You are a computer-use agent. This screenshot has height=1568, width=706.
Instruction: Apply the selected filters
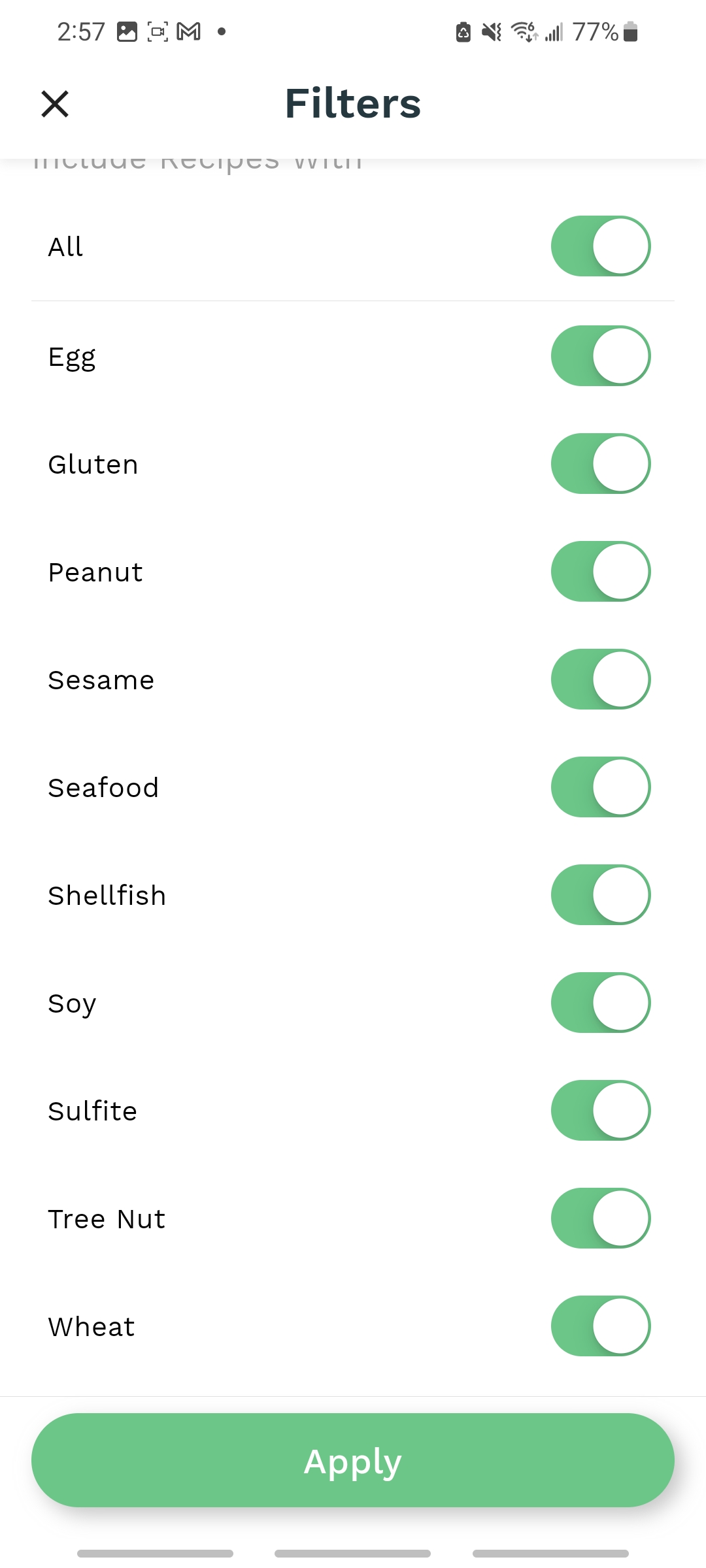click(353, 1461)
